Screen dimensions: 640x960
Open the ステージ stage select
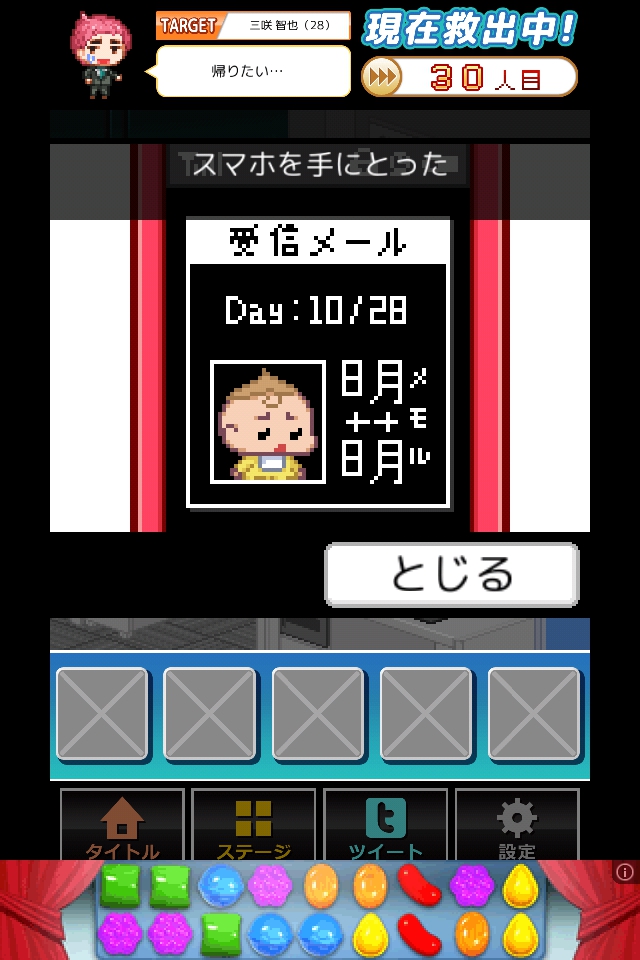point(253,825)
